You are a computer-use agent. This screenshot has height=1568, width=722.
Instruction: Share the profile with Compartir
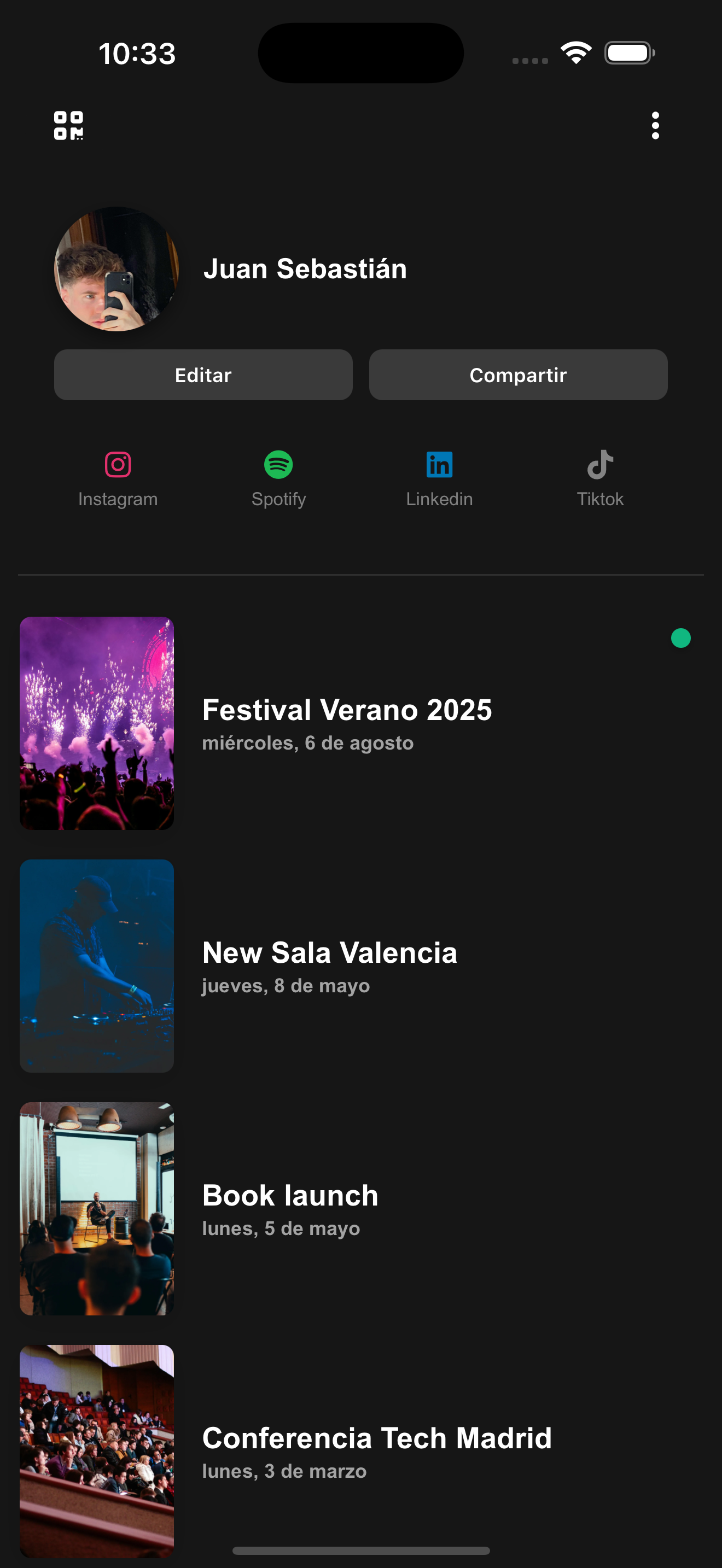(518, 375)
